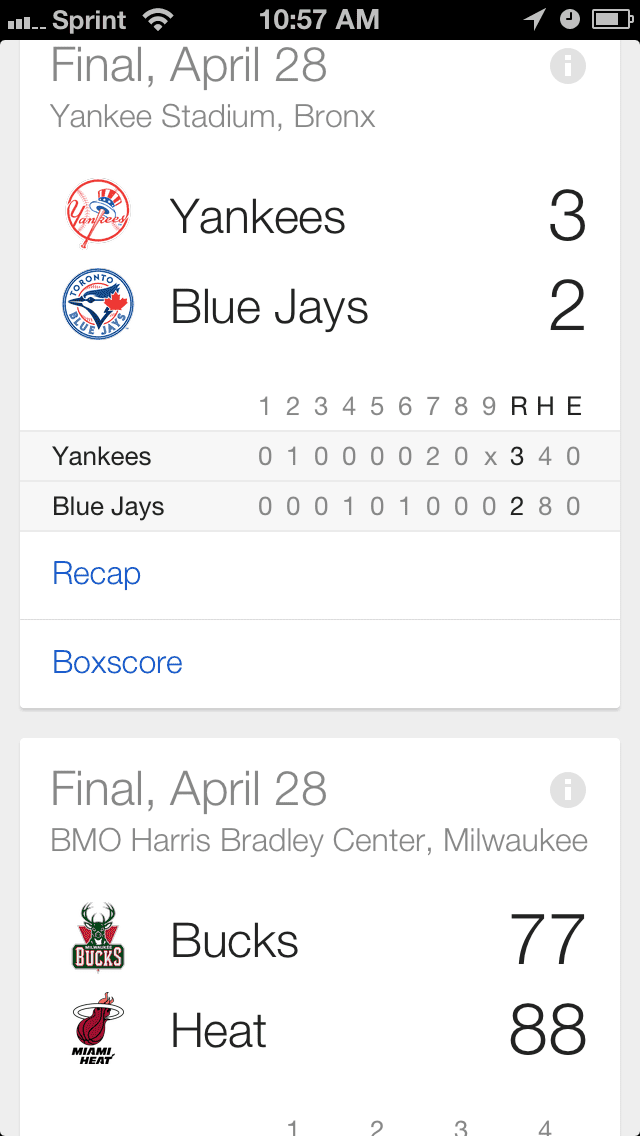Open the Boxscore link
This screenshot has height=1136, width=640.
[x=118, y=663]
